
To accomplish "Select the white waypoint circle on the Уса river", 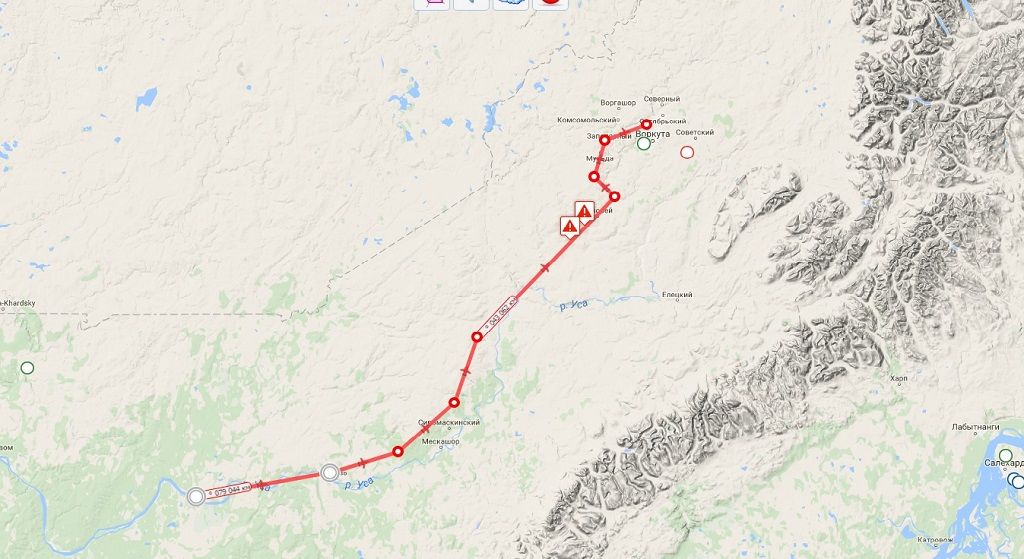I will [x=330, y=472].
